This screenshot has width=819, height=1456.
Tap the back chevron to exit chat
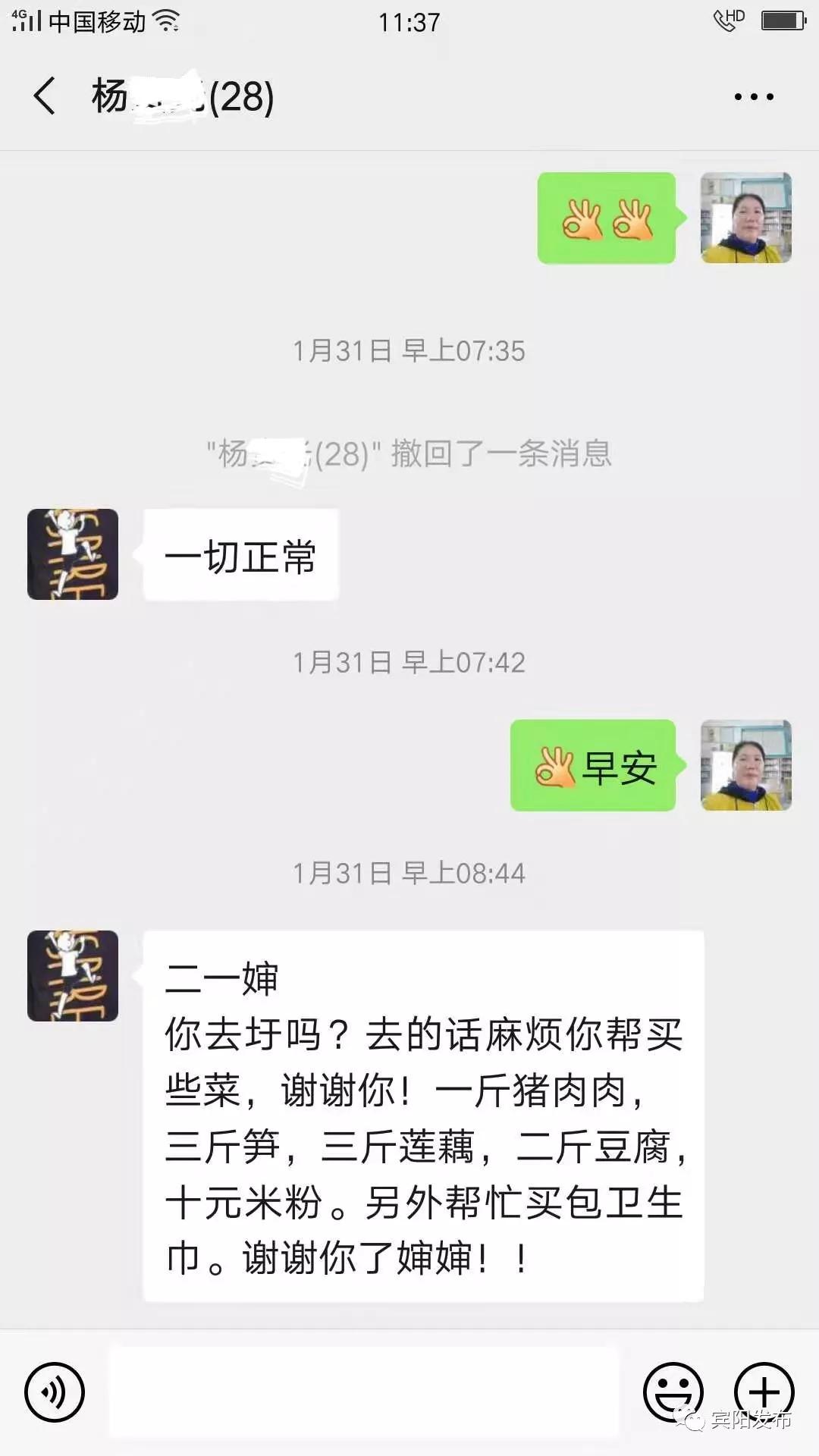tap(43, 96)
